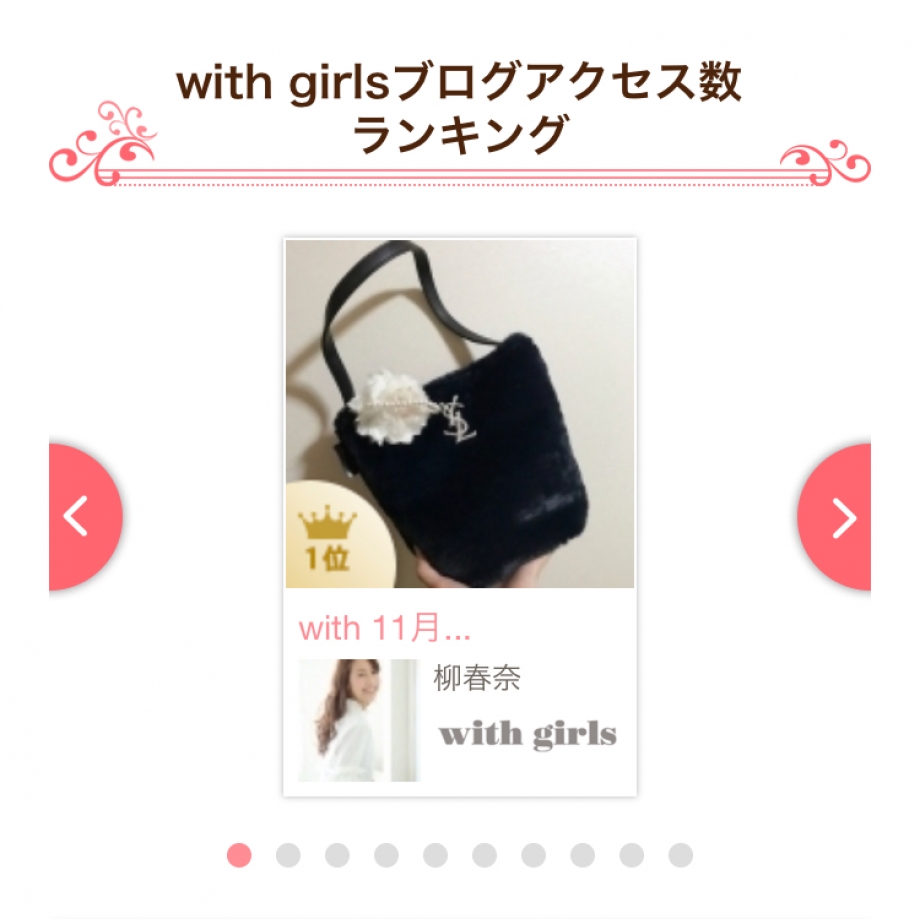This screenshot has height=919, width=920.
Task: Select the fifth carousel page dot
Action: click(435, 855)
